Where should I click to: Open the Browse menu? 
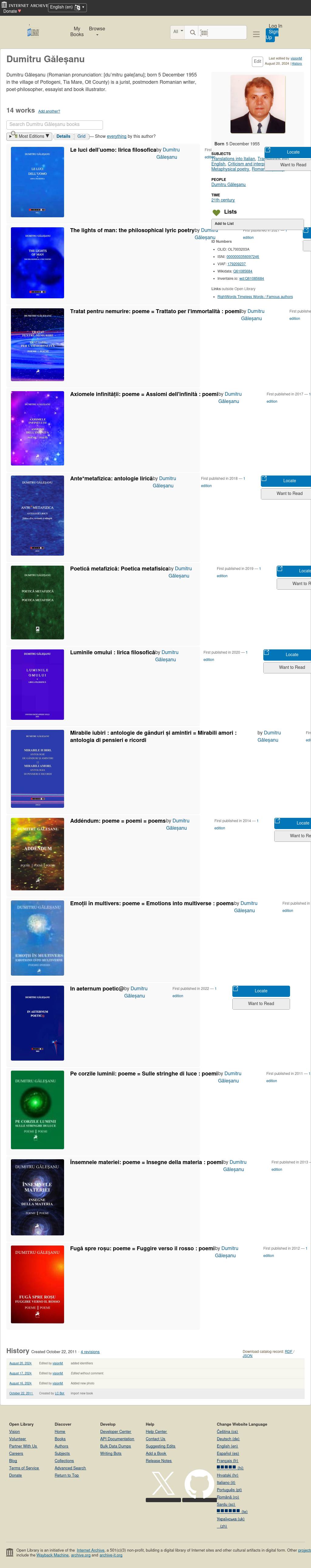click(97, 31)
